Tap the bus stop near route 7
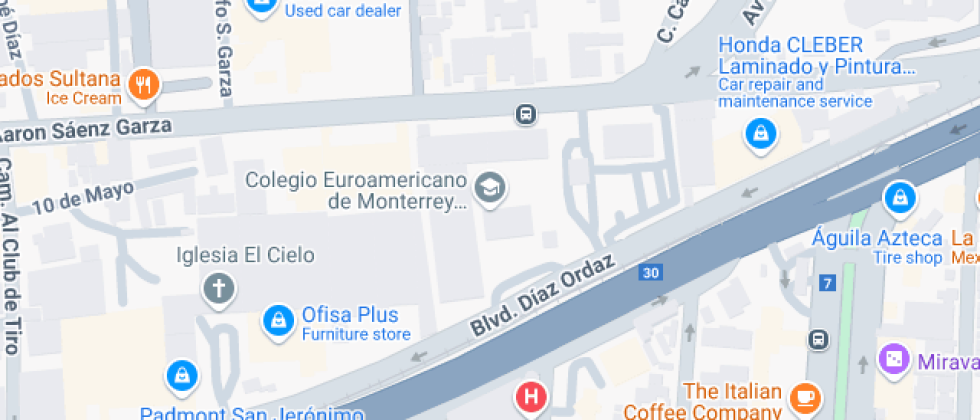 [818, 339]
